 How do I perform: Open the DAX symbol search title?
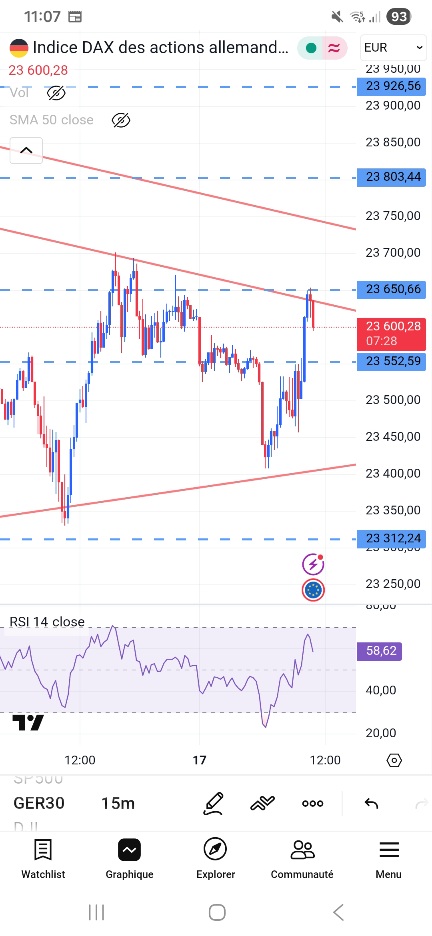tap(161, 48)
